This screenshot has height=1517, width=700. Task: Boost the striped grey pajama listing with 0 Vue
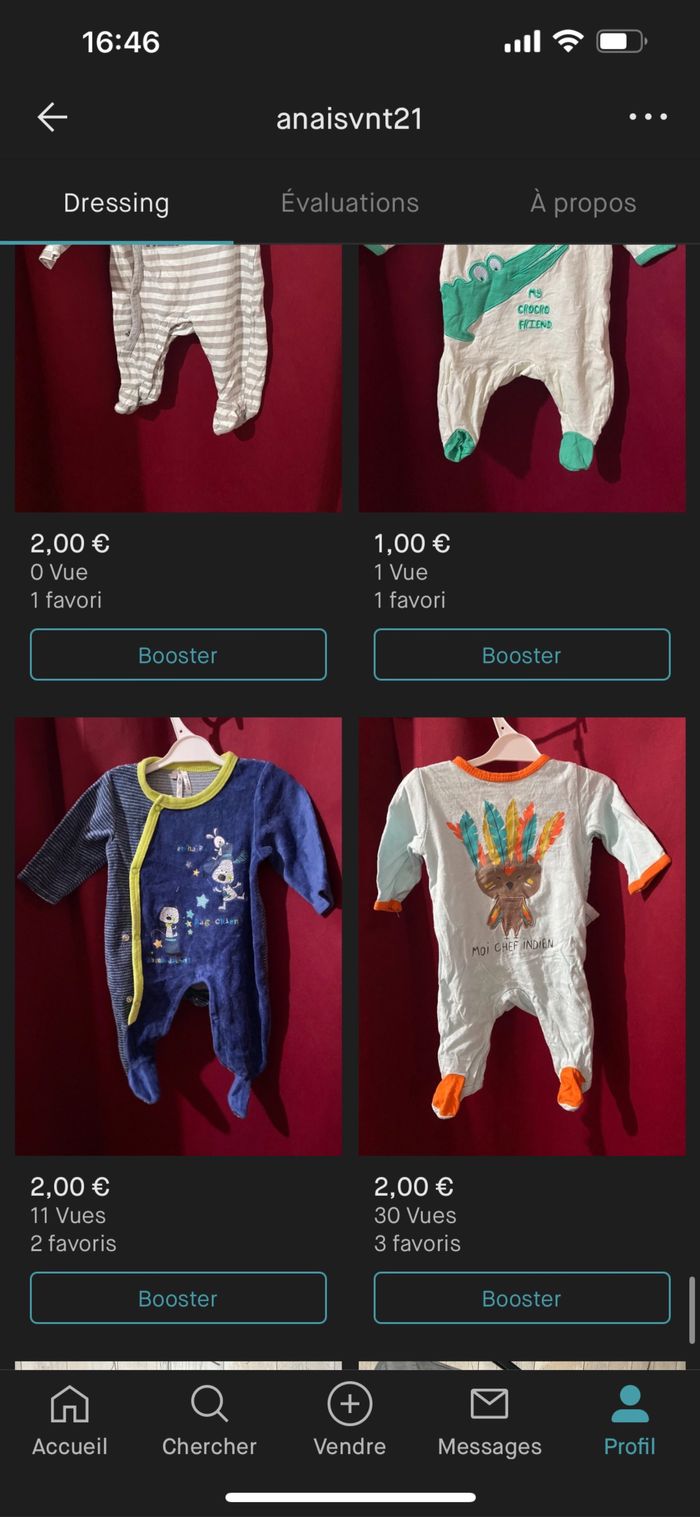178,655
